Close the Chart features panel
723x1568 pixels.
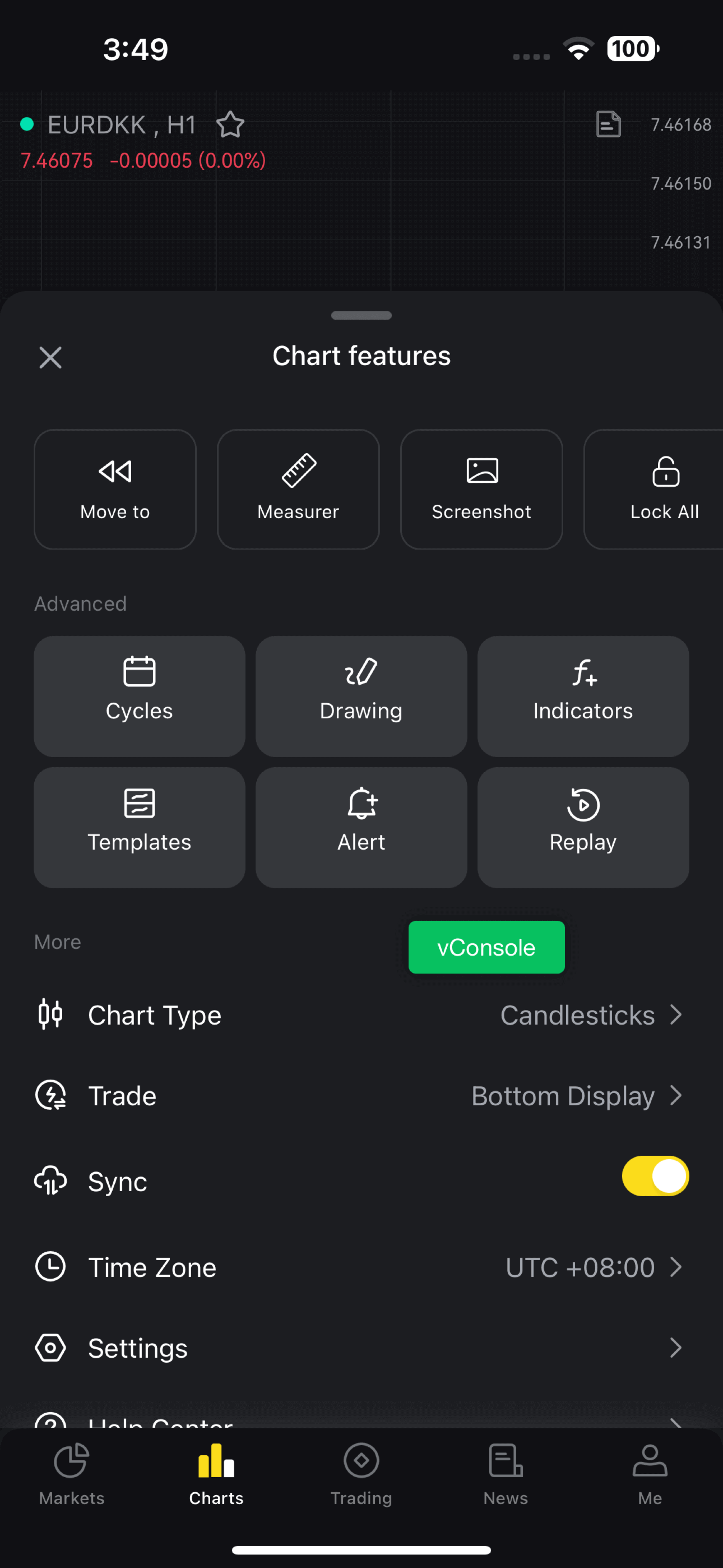(50, 358)
